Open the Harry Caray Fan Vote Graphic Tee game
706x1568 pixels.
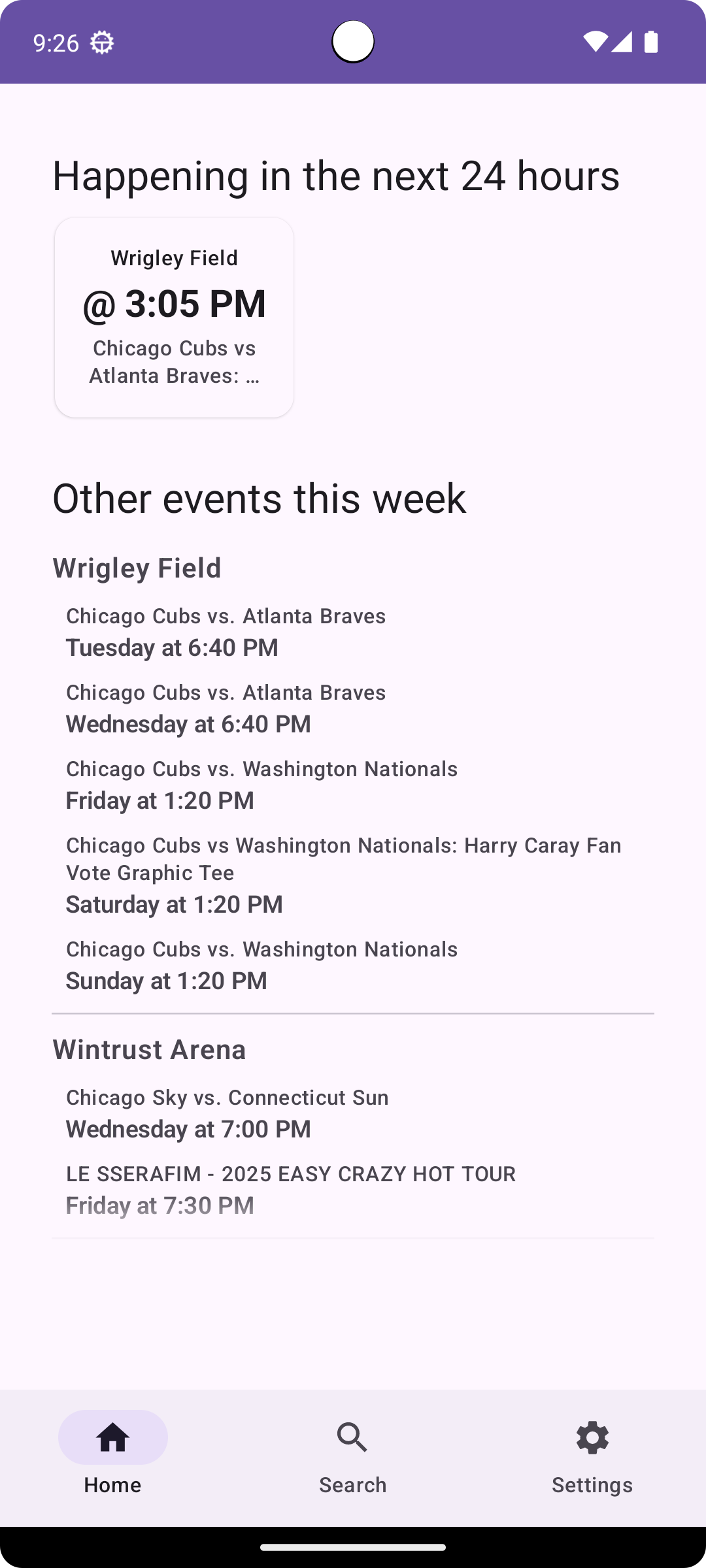coord(343,874)
